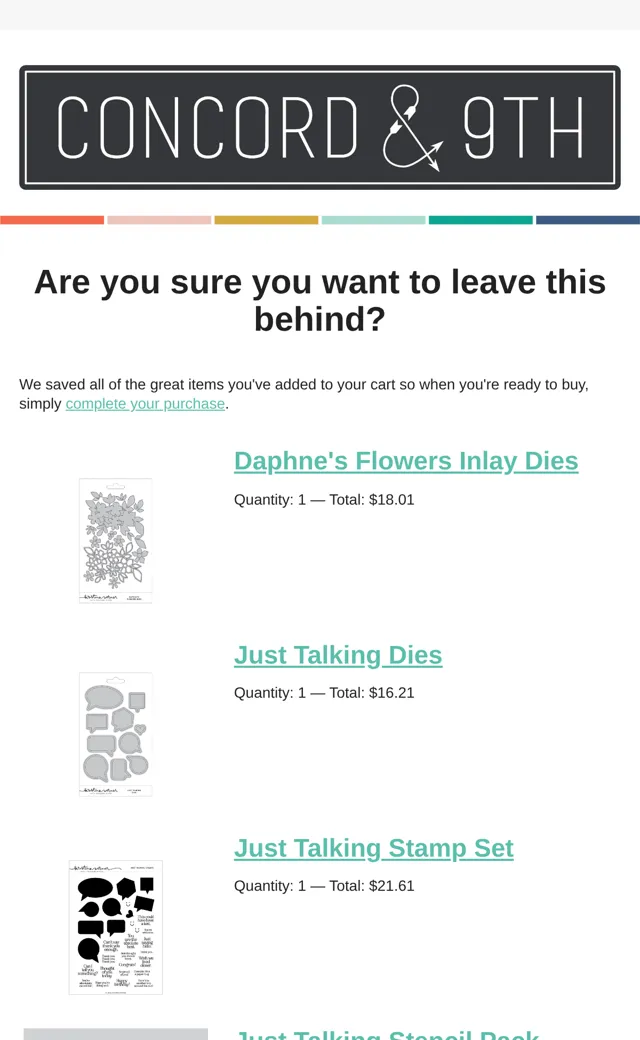640x1040 pixels.
Task: Open the Just Talking Stencil Pack link
Action: click(387, 1033)
